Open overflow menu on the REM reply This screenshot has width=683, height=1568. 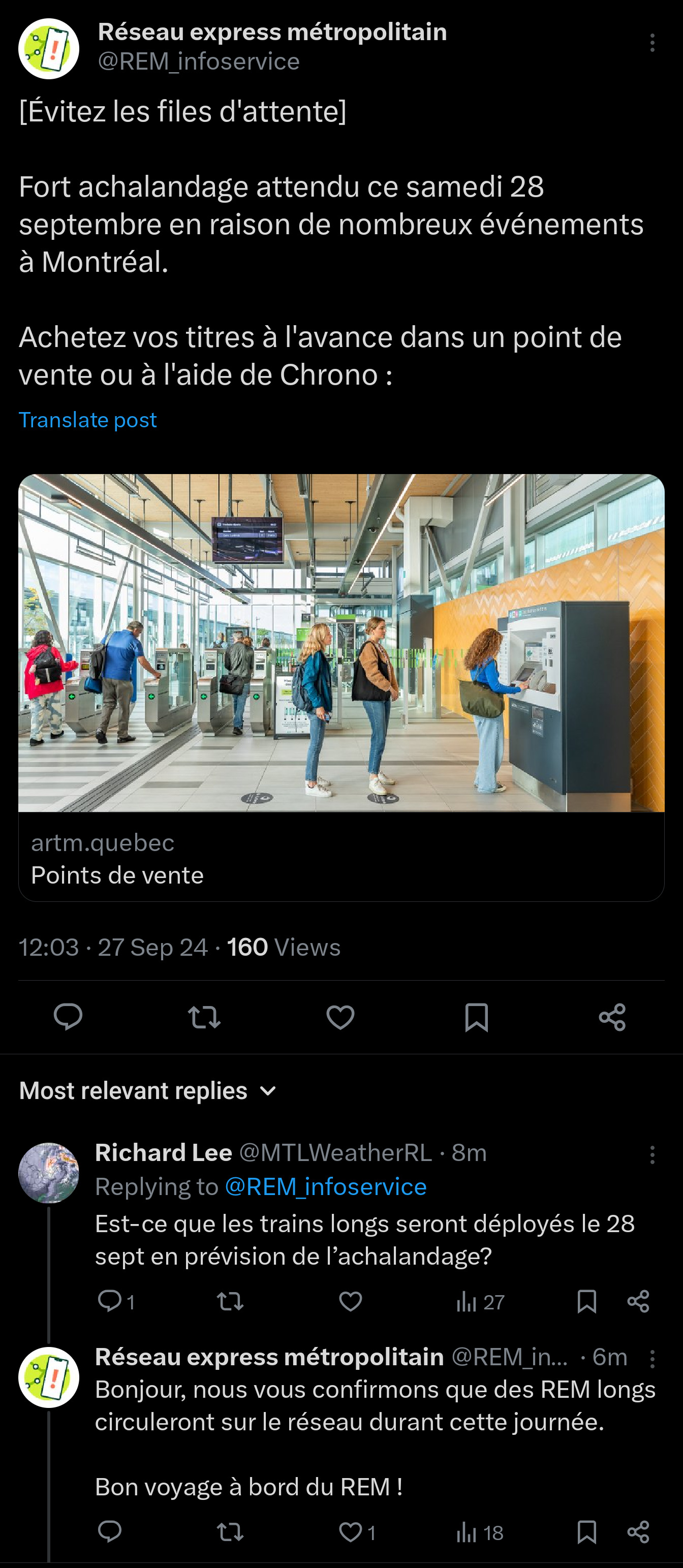coord(652,1359)
